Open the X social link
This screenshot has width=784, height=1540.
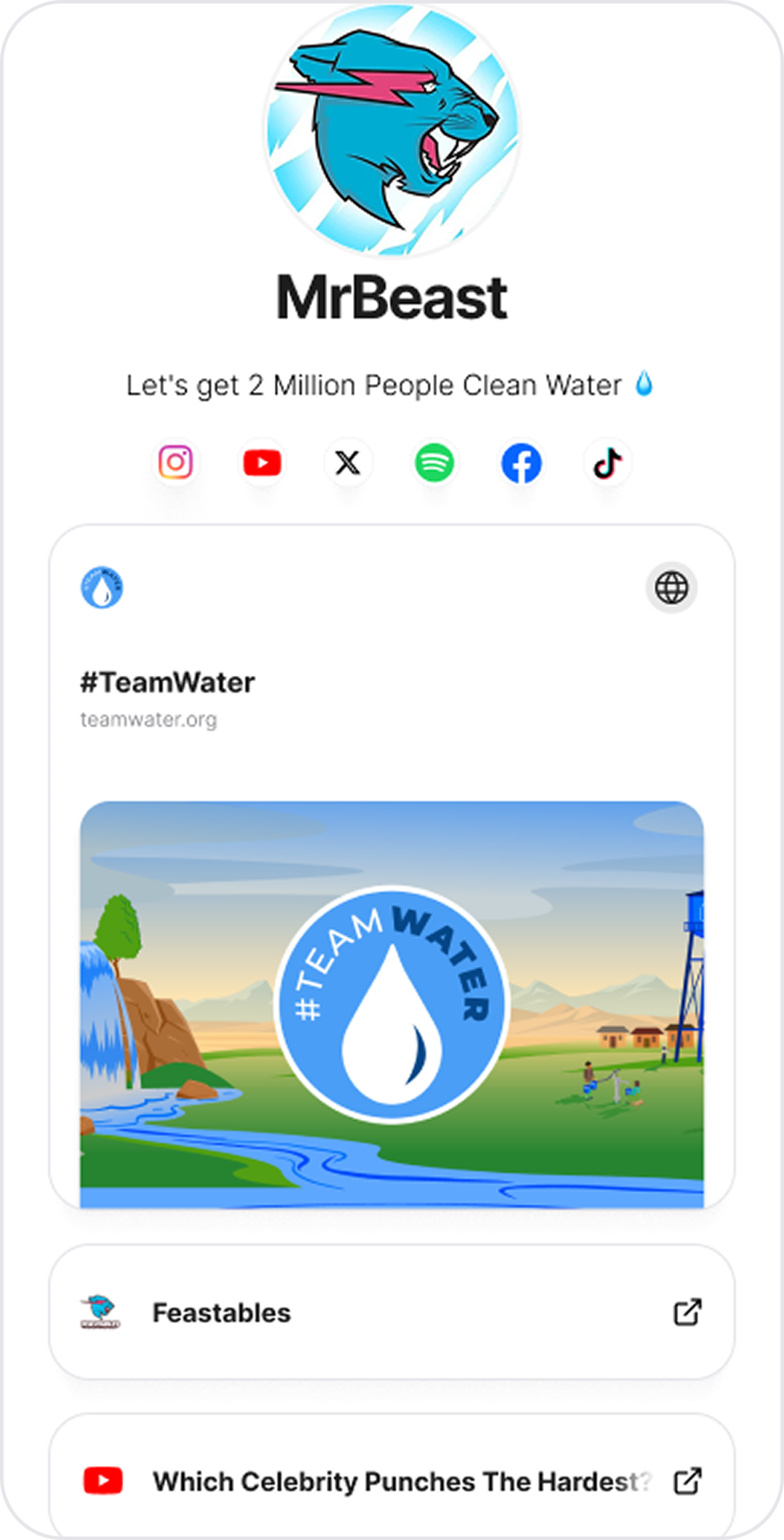pyautogui.click(x=348, y=462)
